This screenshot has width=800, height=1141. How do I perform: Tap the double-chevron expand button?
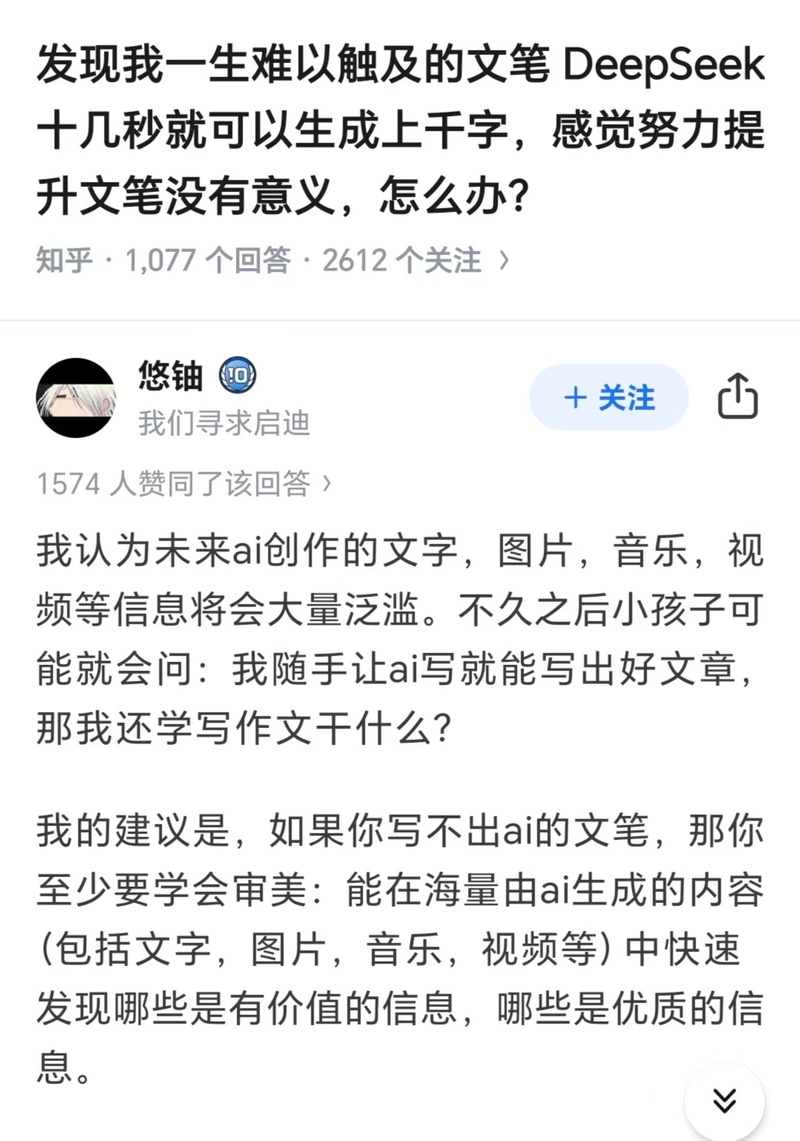724,1101
